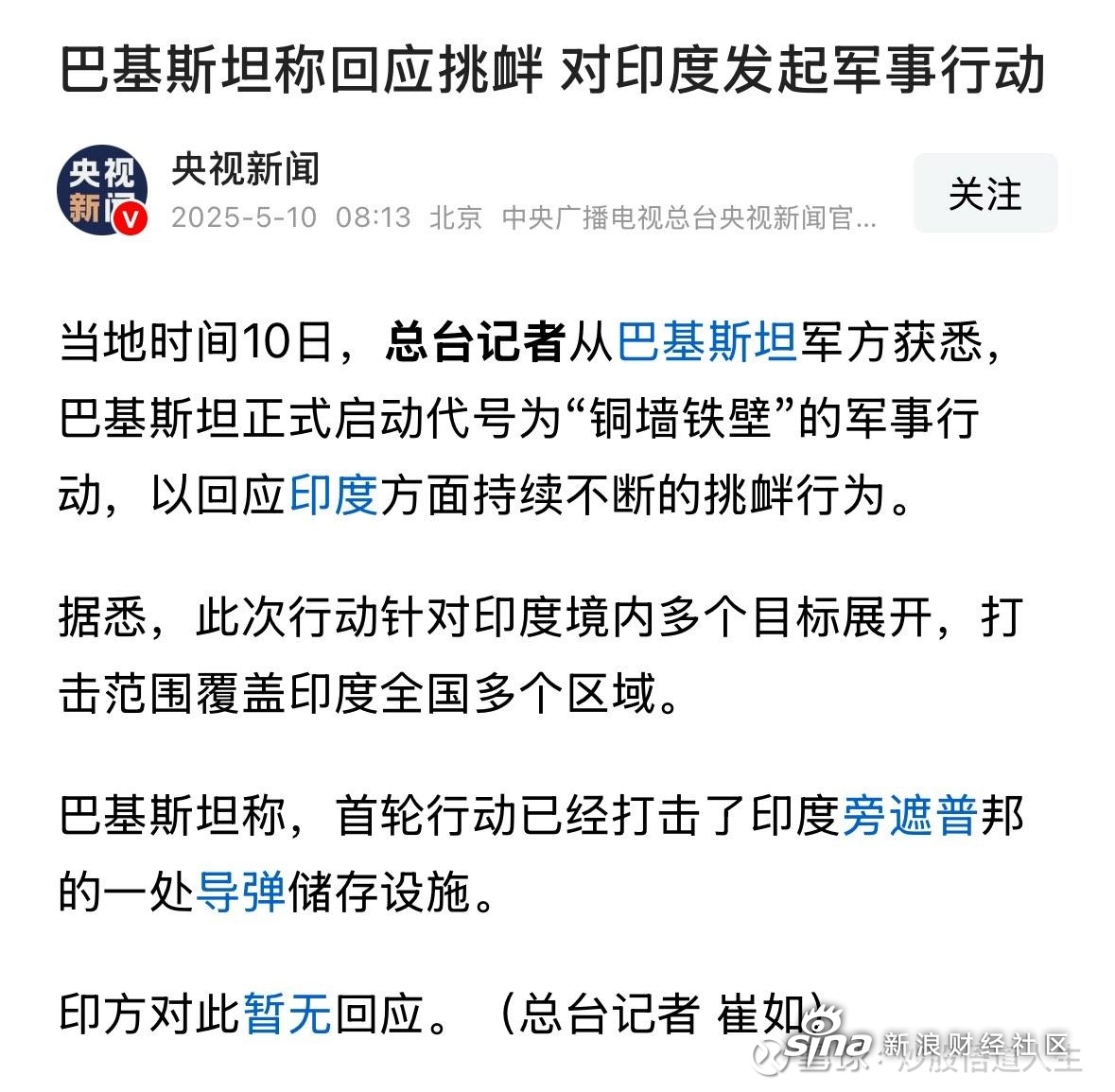The image size is (1115, 1092).
Task: Follow the 央视新闻 account
Action: click(x=984, y=194)
